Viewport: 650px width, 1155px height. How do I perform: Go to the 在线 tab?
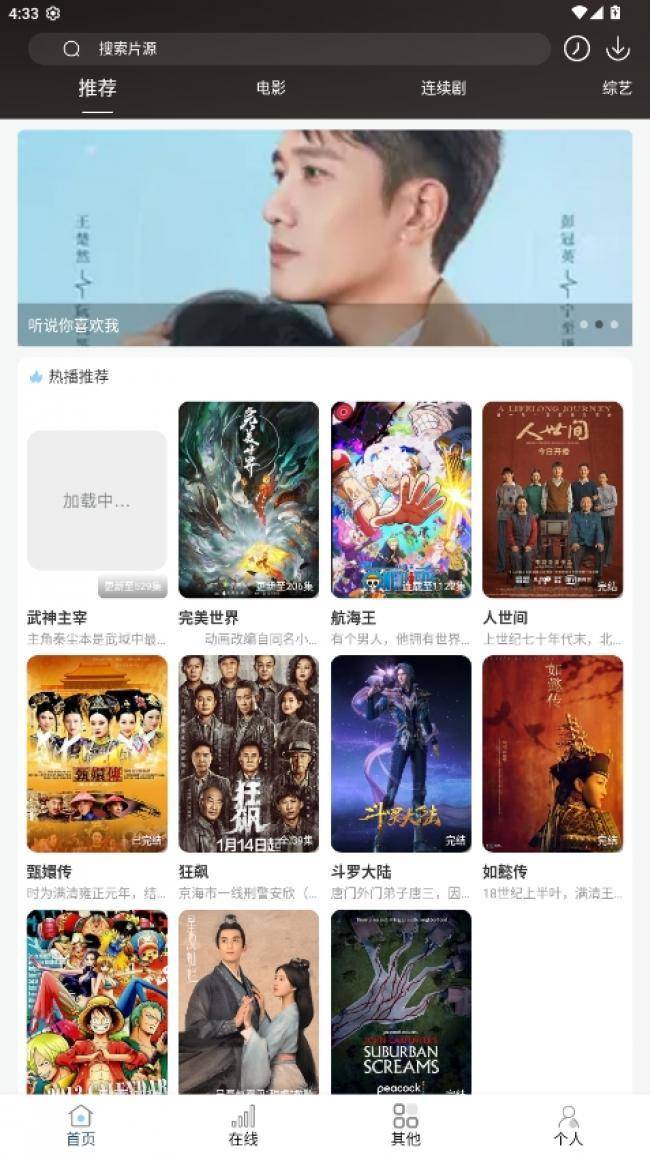click(243, 1125)
